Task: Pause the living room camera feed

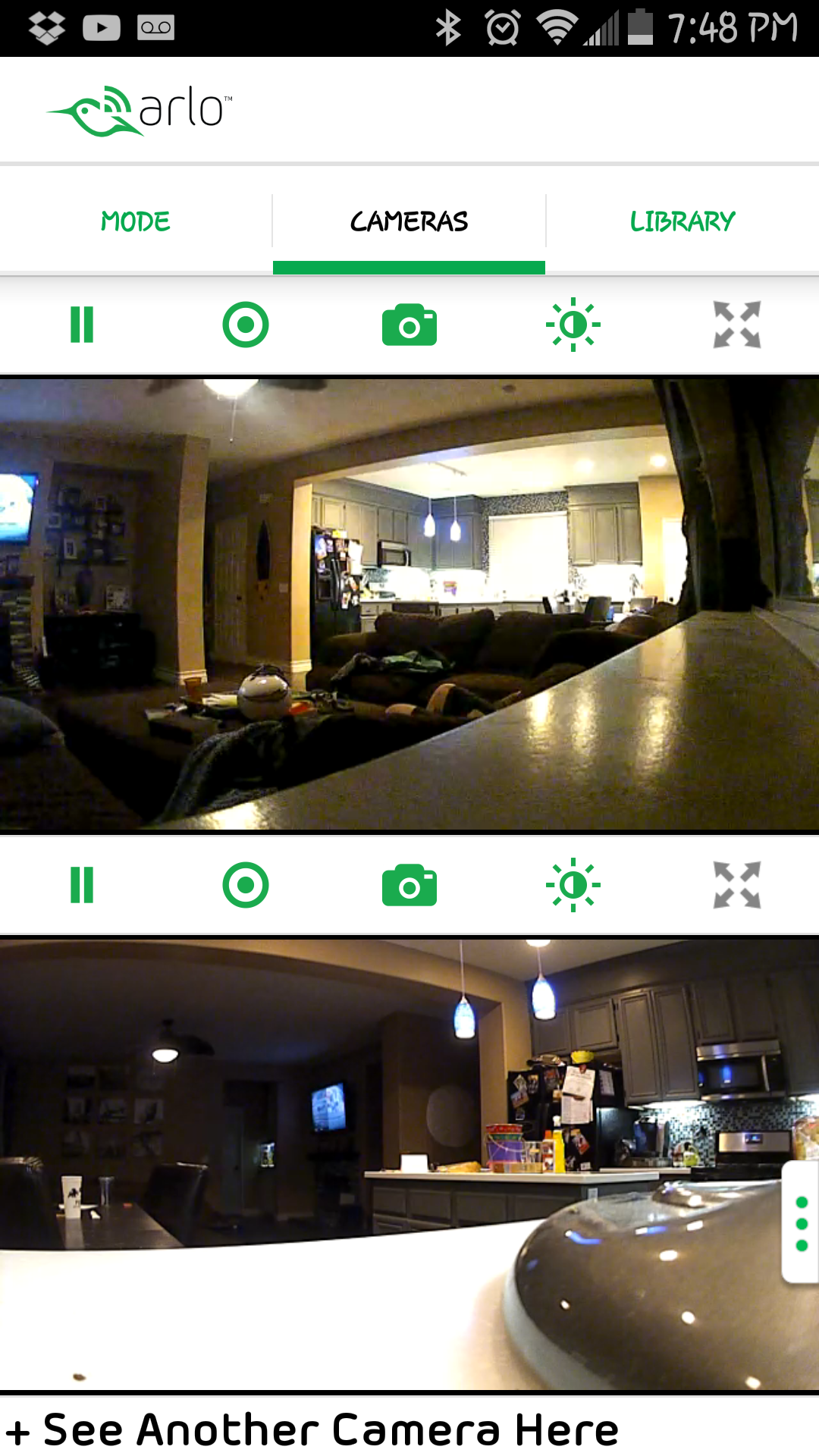Action: [x=82, y=325]
